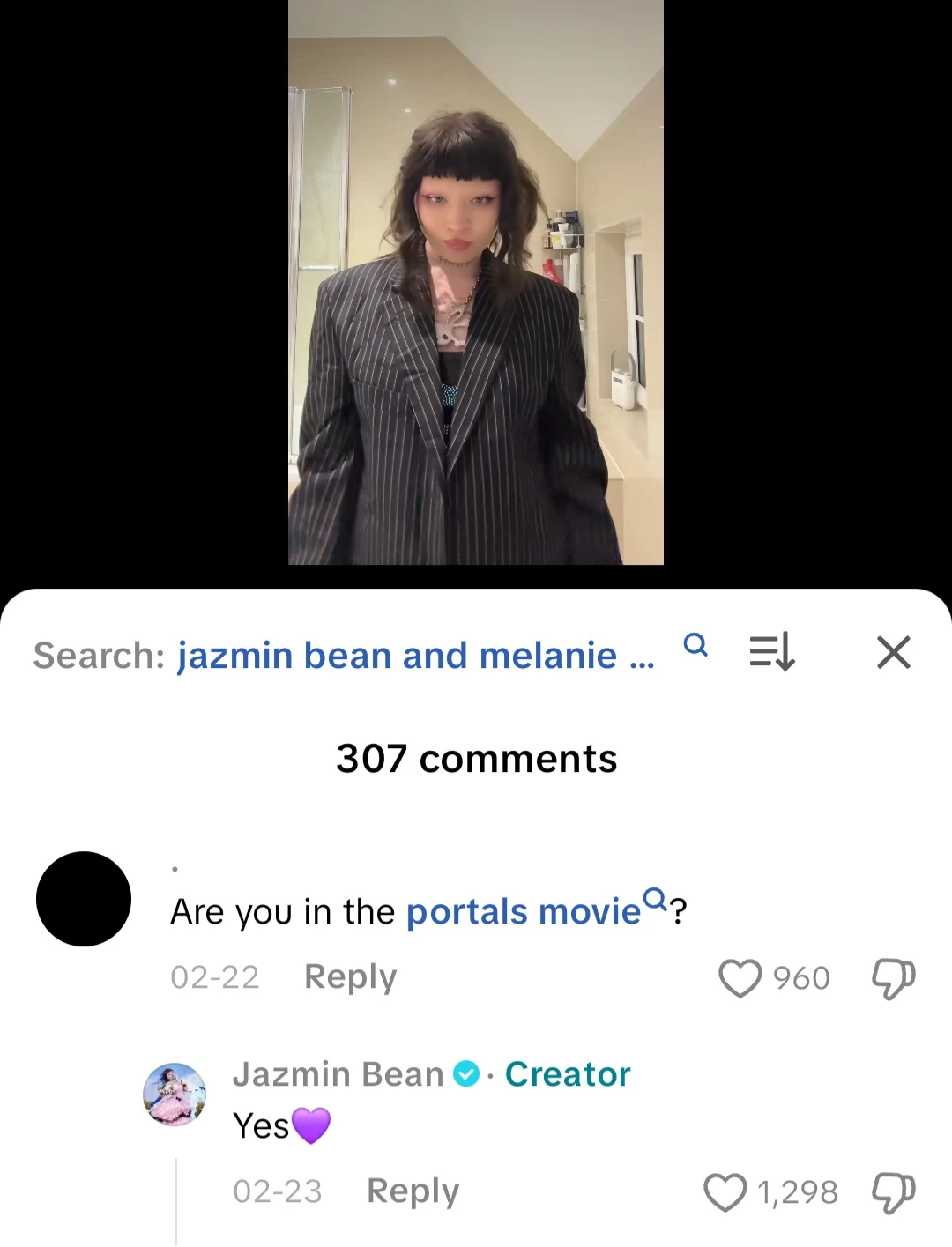Open the comment sort options
The height and width of the screenshot is (1247, 952).
point(771,653)
